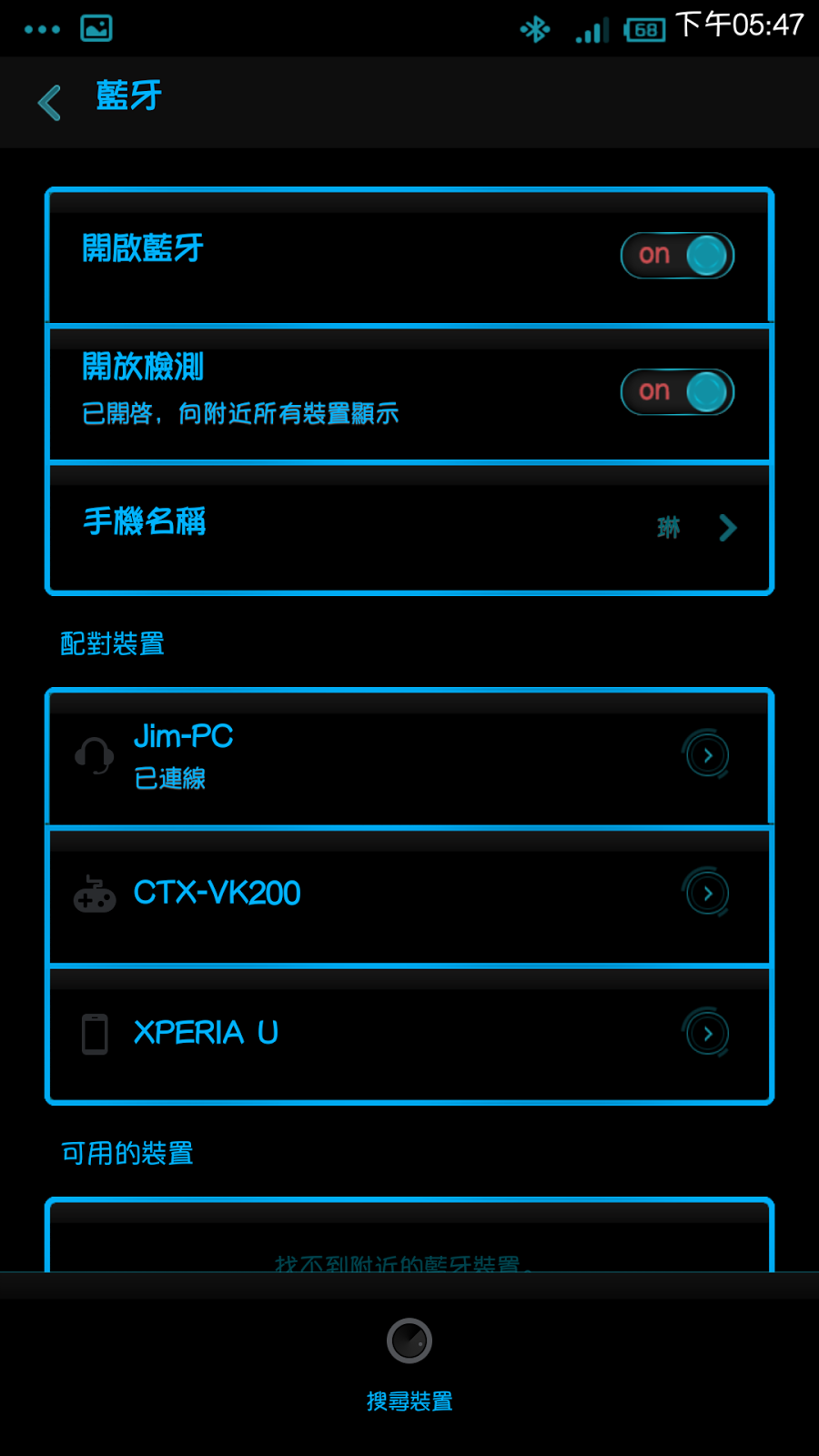Open the 手機名稱 setting
This screenshot has width=819, height=1456.
409,528
